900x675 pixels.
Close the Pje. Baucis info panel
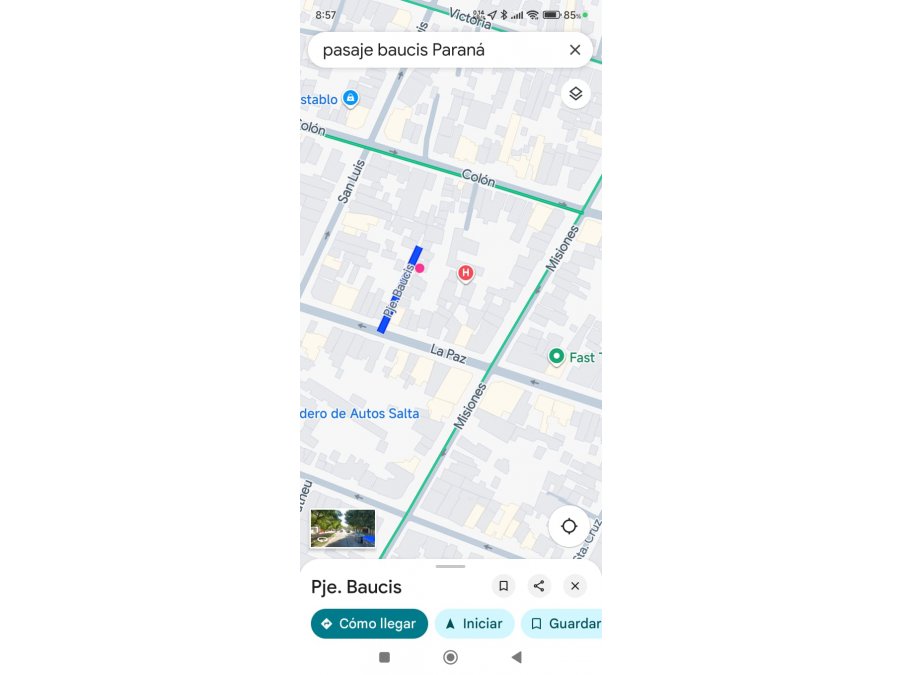(575, 586)
